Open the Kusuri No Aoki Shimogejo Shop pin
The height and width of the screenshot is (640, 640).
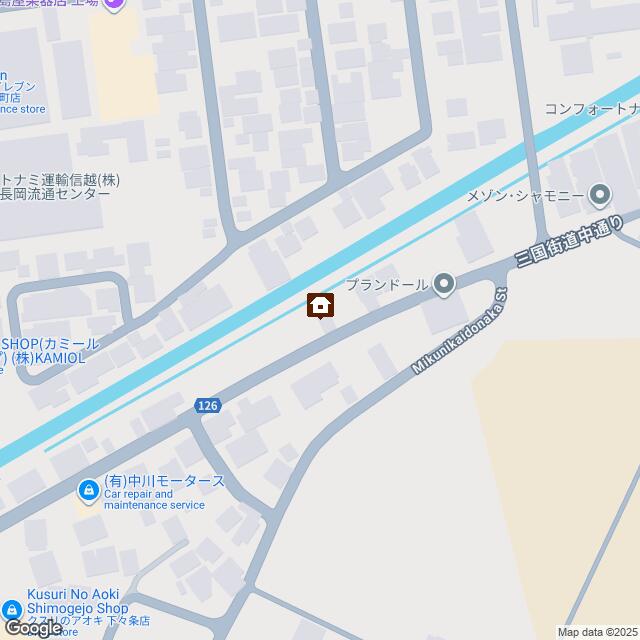(x=12, y=609)
